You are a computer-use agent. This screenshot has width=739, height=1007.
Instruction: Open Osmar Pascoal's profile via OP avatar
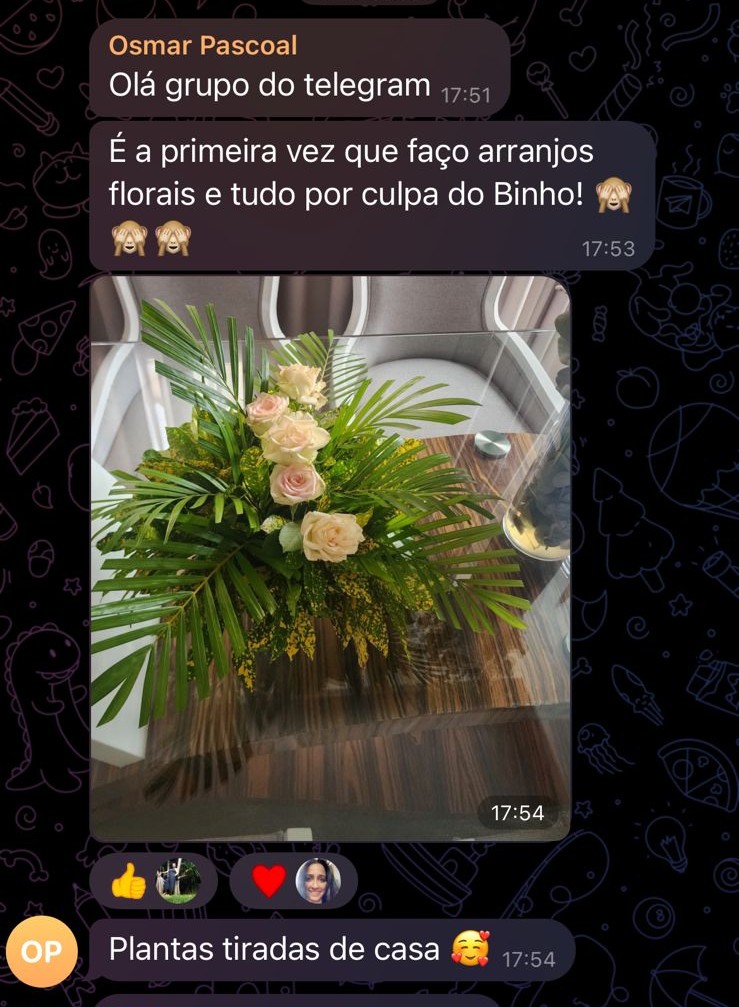pyautogui.click(x=41, y=951)
